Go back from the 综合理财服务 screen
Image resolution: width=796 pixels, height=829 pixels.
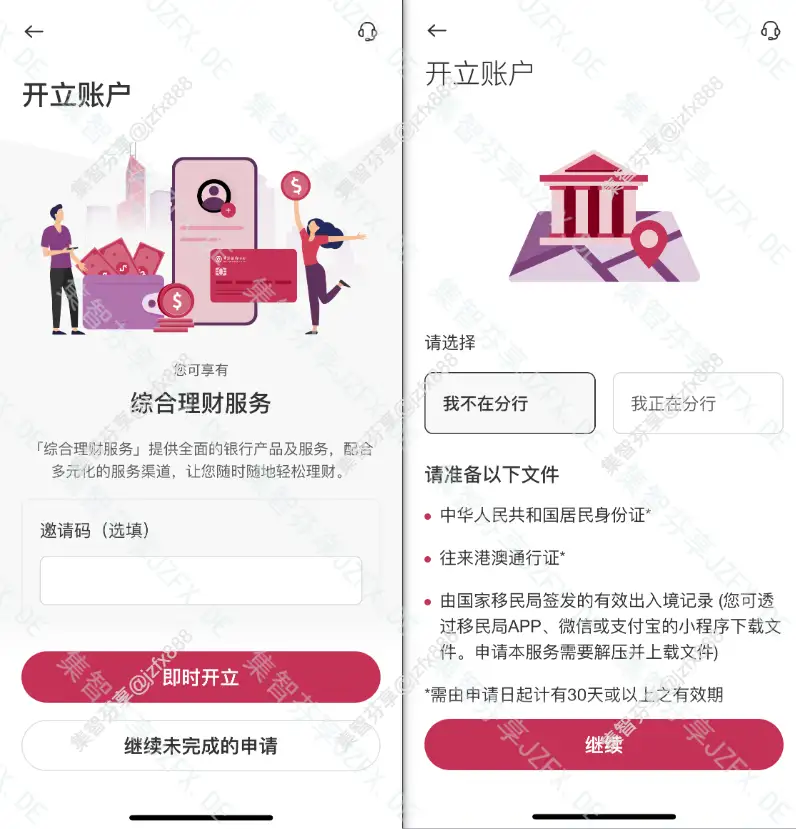coord(34,31)
